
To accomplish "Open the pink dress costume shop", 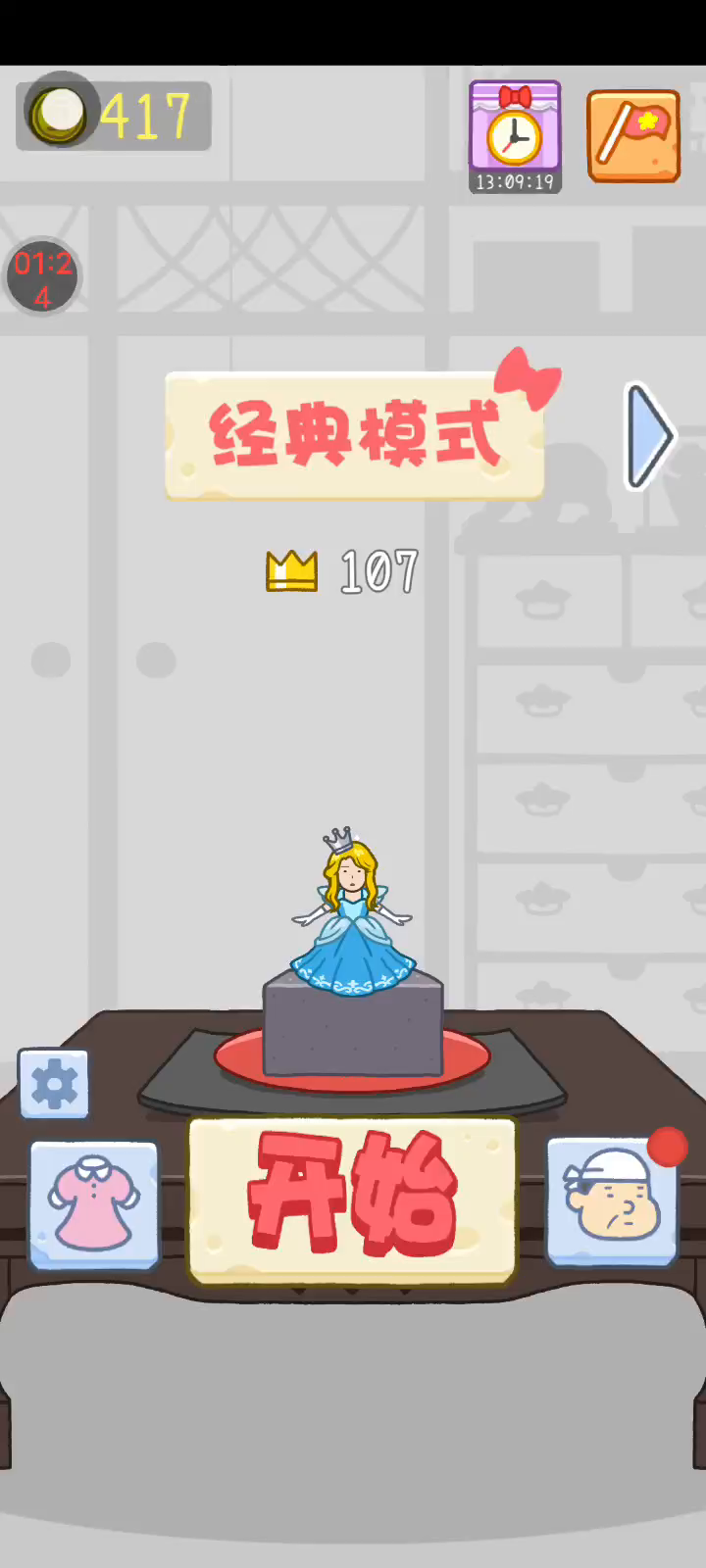I will [x=94, y=1204].
